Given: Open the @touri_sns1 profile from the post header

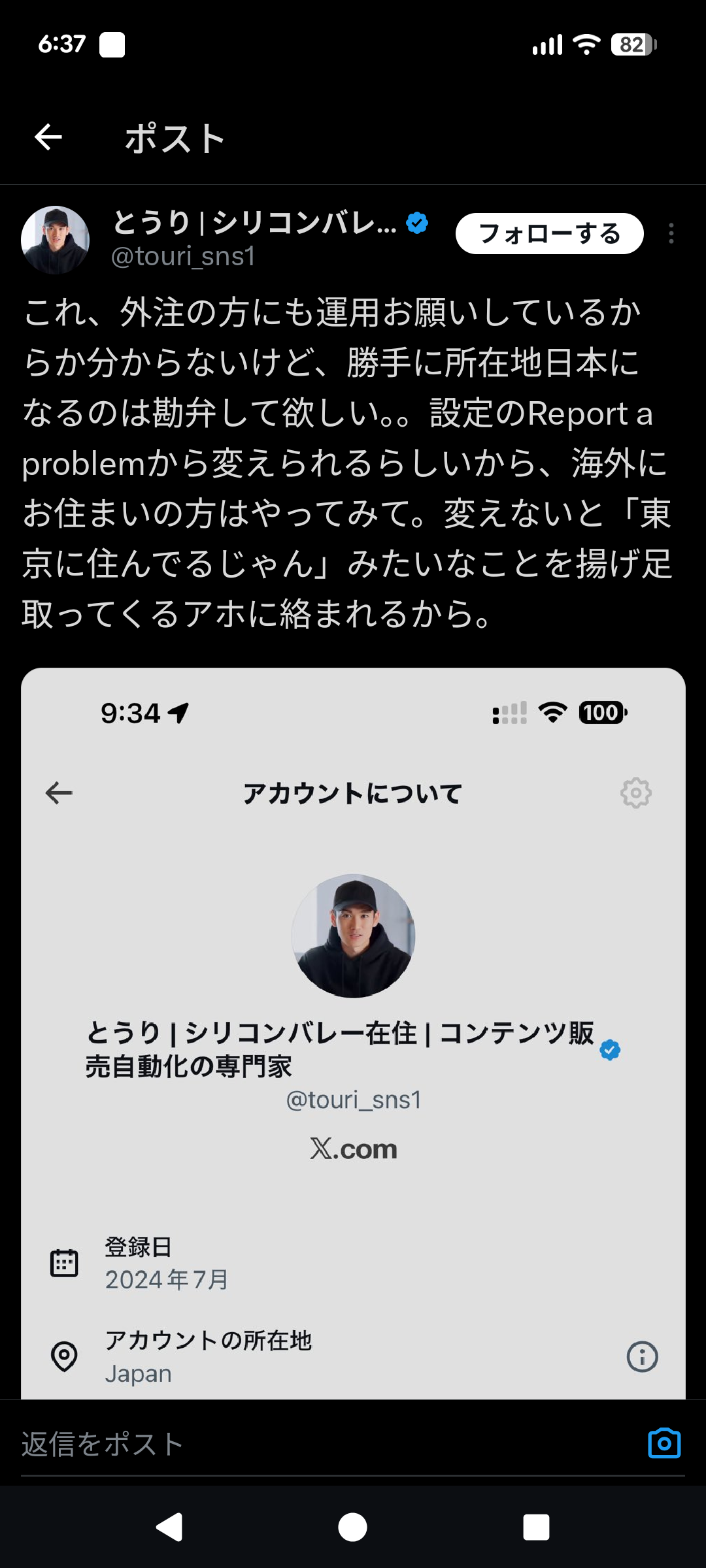Looking at the screenshot, I should point(183,257).
